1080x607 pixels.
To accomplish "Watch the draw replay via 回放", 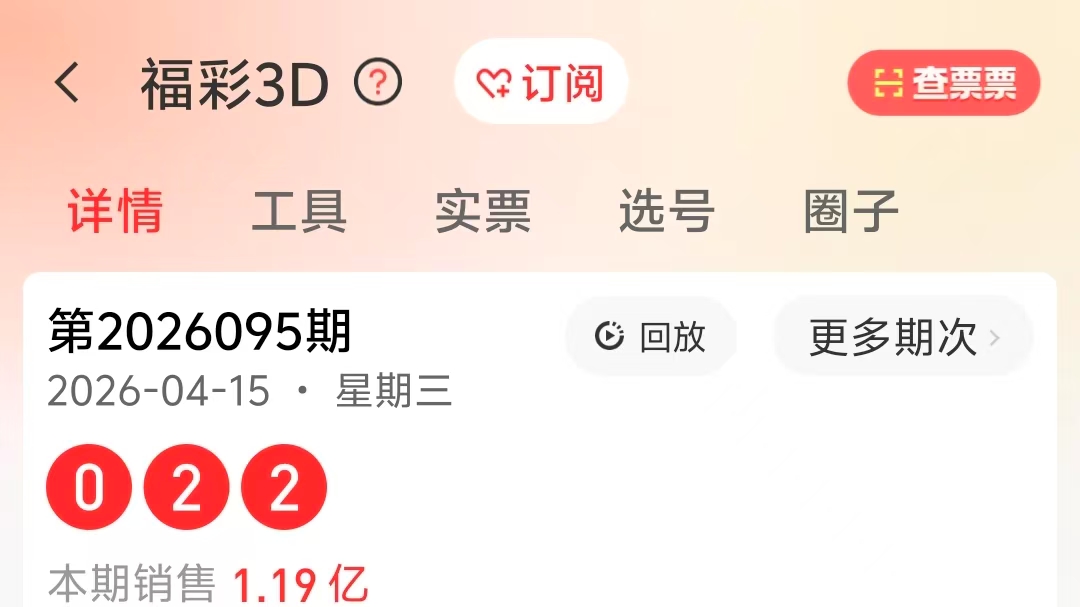I will [651, 337].
